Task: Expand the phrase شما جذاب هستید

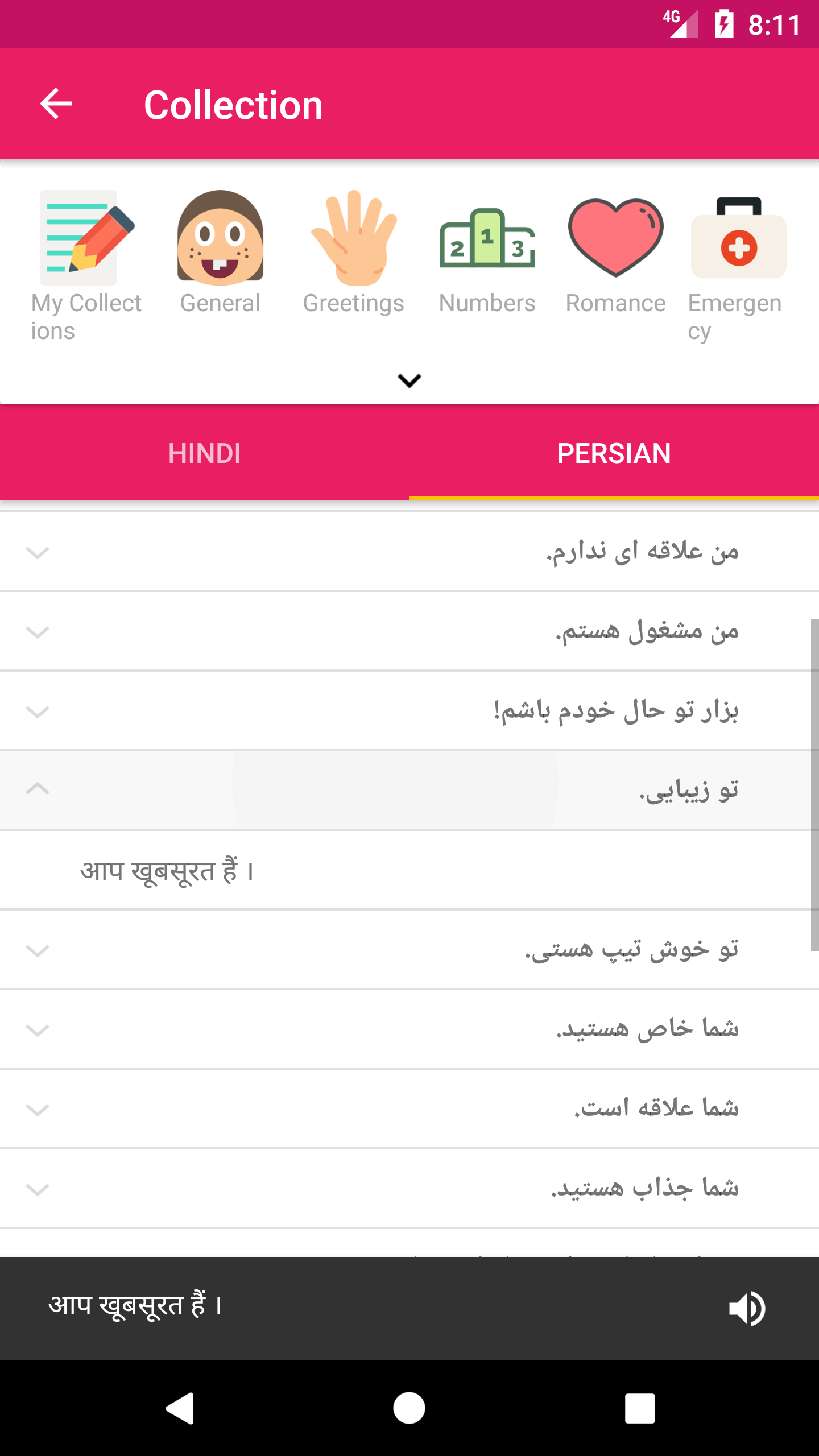Action: click(x=409, y=1189)
